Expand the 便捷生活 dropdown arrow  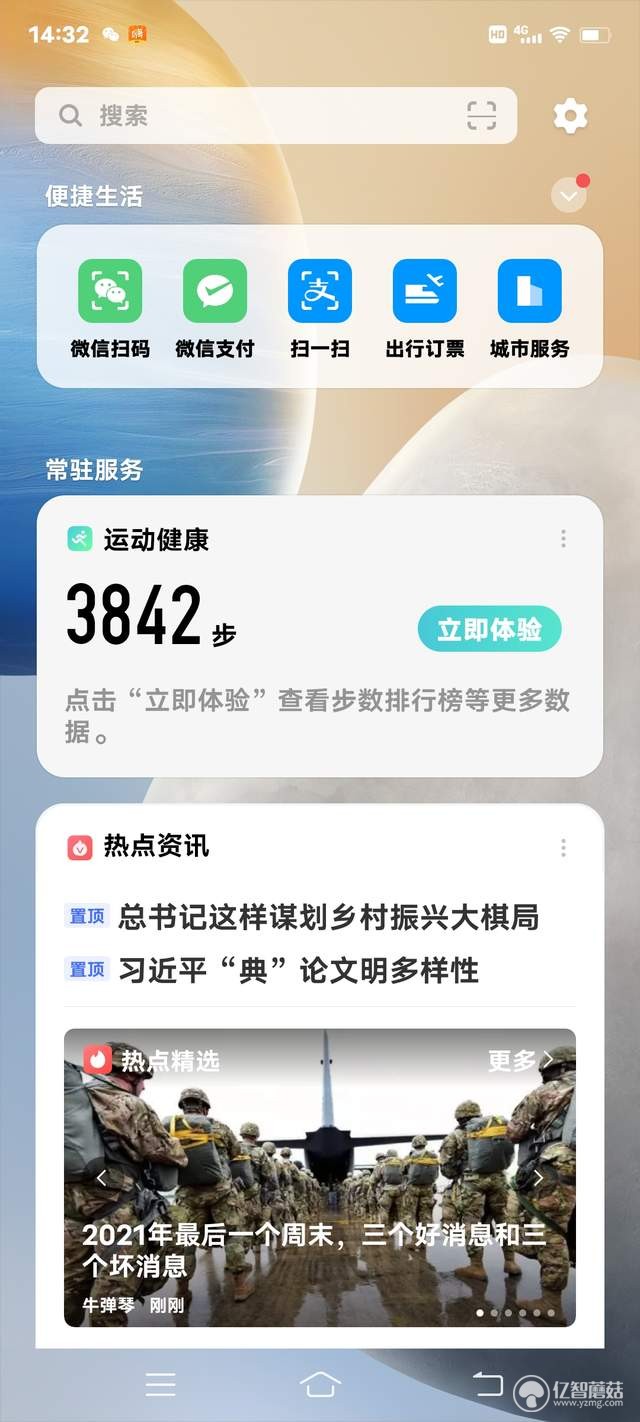coord(569,196)
